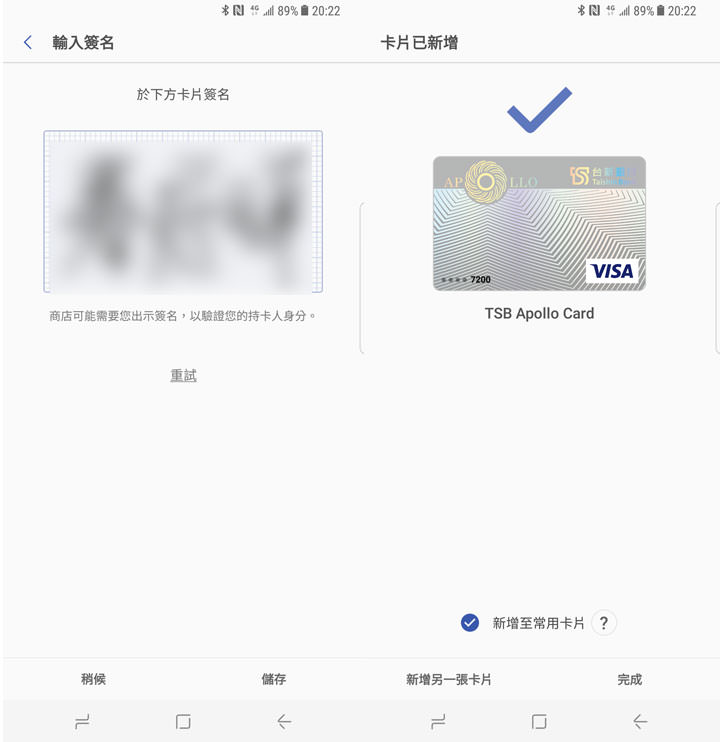720x742 pixels.
Task: Open Recent apps from the navigation bar
Action: (x=80, y=720)
